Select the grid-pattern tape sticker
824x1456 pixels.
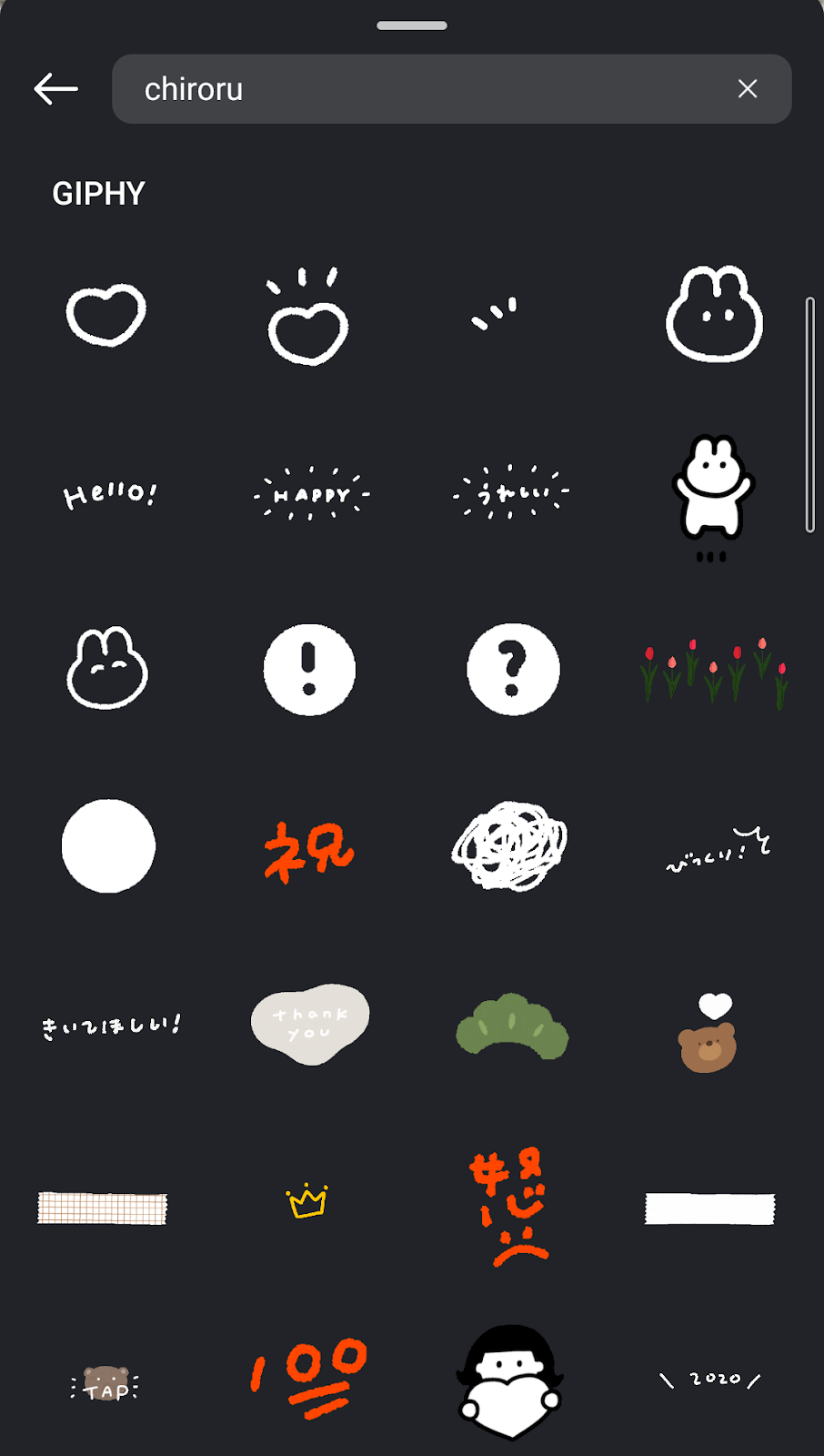click(x=103, y=1208)
